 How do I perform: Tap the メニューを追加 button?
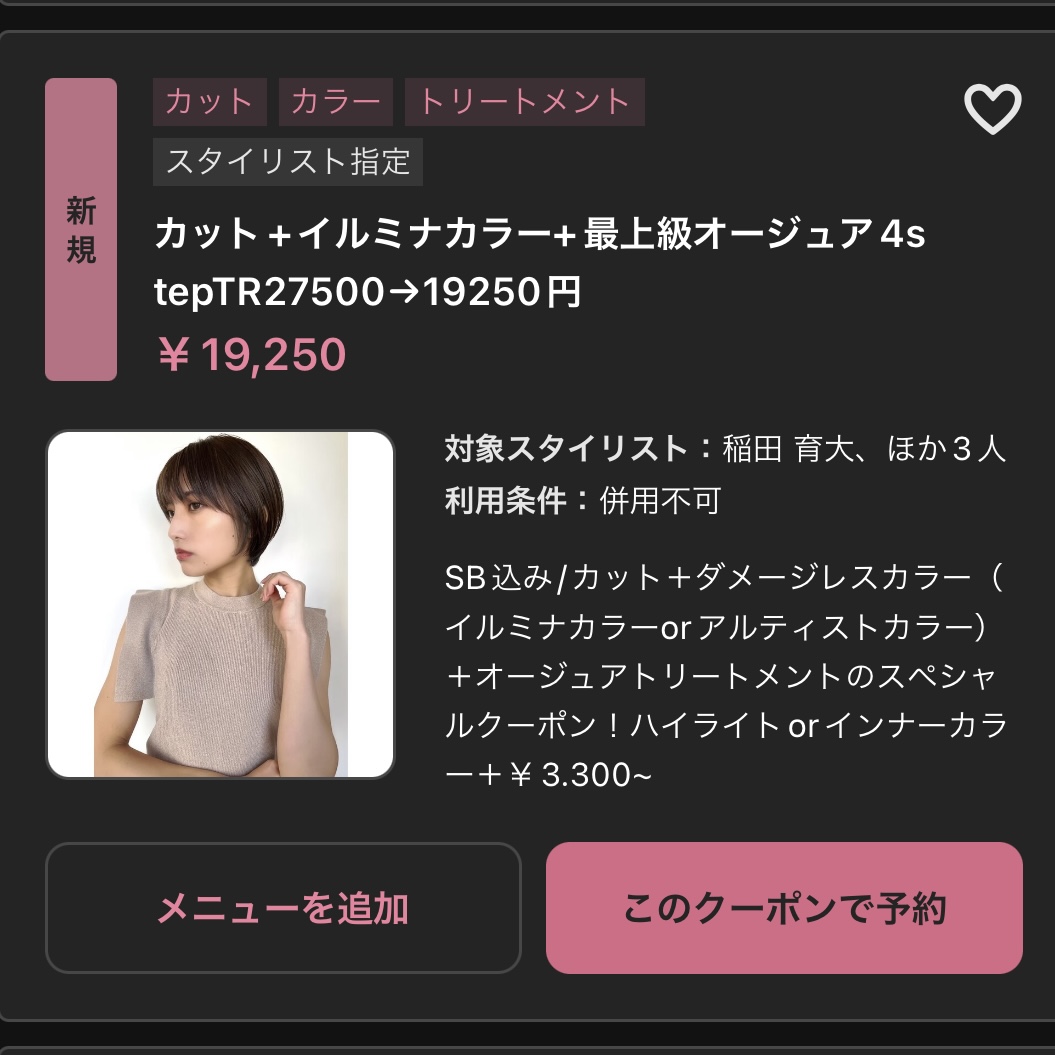pyautogui.click(x=283, y=908)
